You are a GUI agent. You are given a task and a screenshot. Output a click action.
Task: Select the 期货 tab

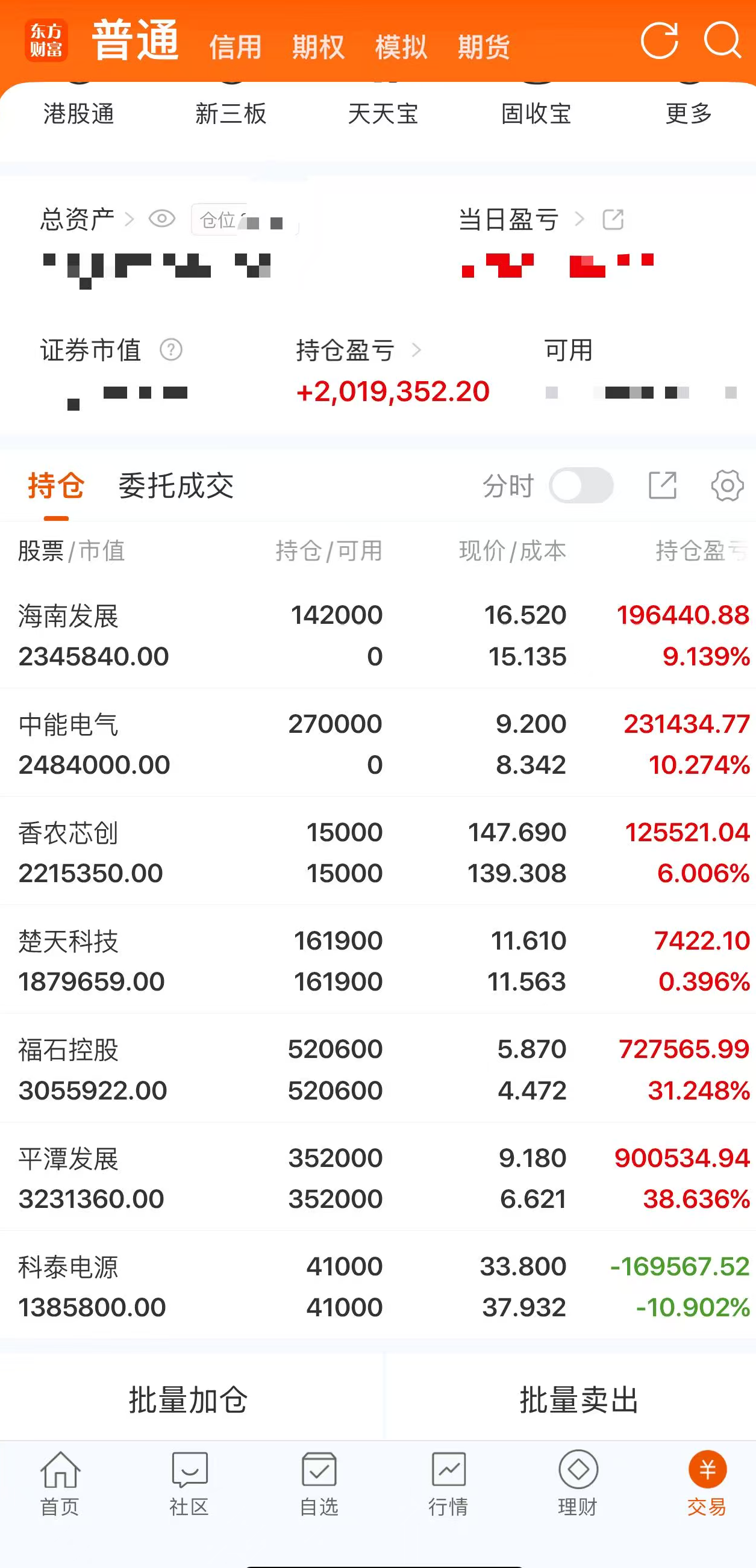[484, 47]
